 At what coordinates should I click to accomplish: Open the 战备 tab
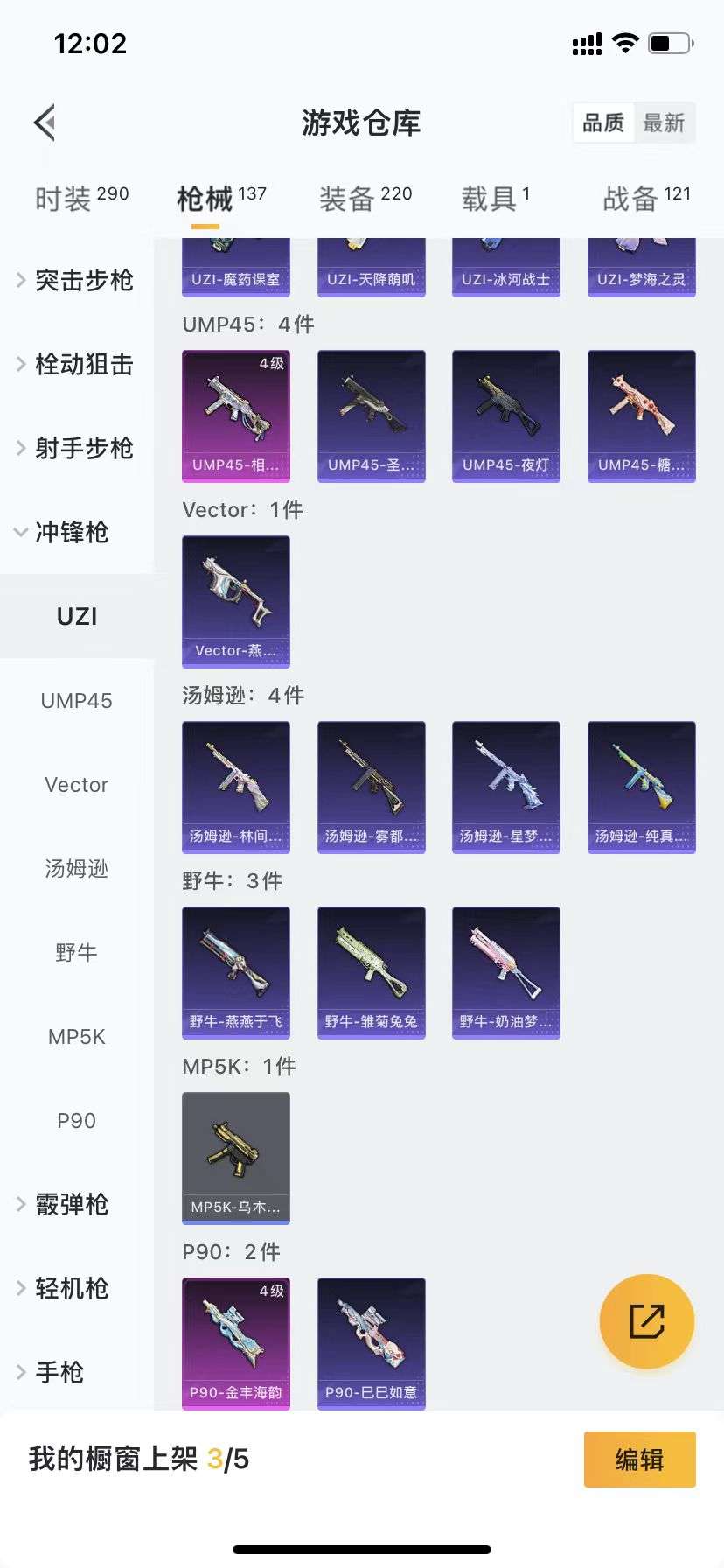click(x=646, y=199)
